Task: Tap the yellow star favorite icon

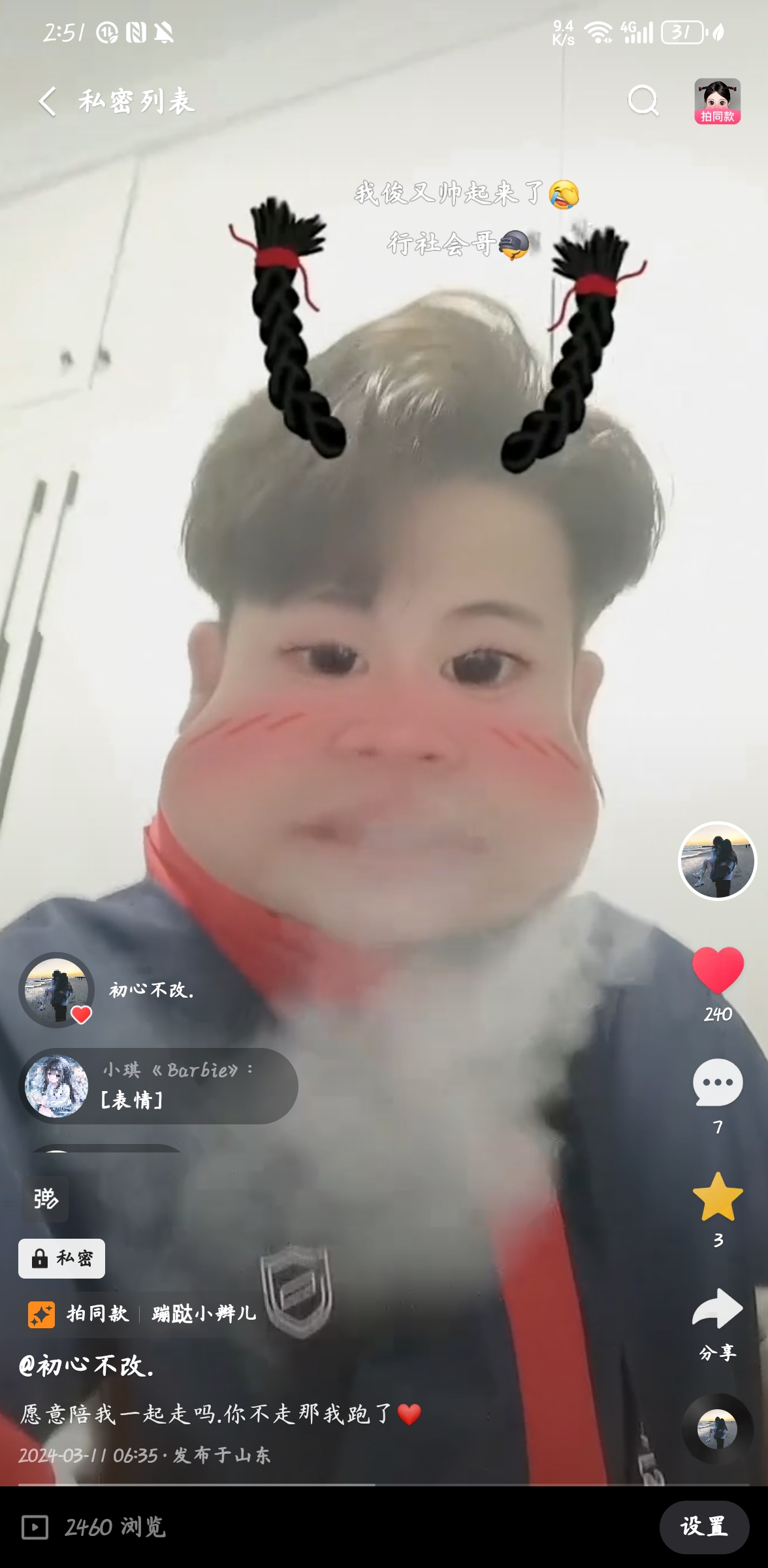Action: tap(718, 1196)
